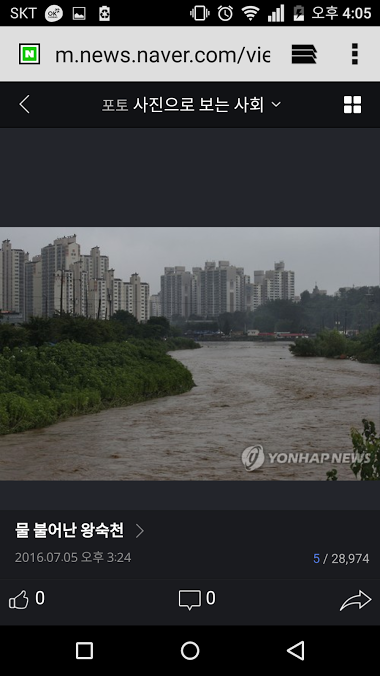
Task: Go to the Android home screen
Action: (190, 651)
